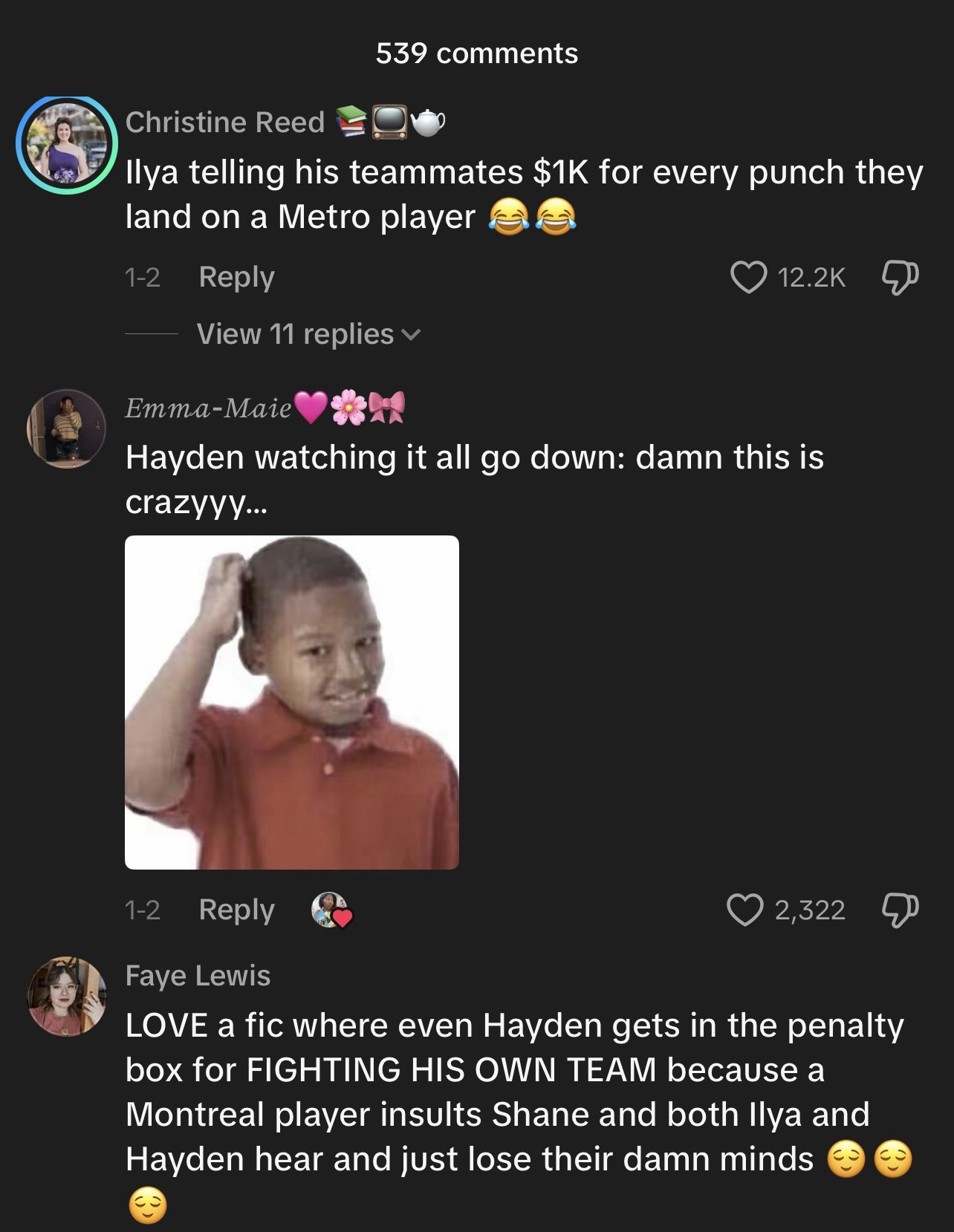Open Faye Lewis's profile avatar
The width and height of the screenshot is (954, 1232).
tap(67, 995)
